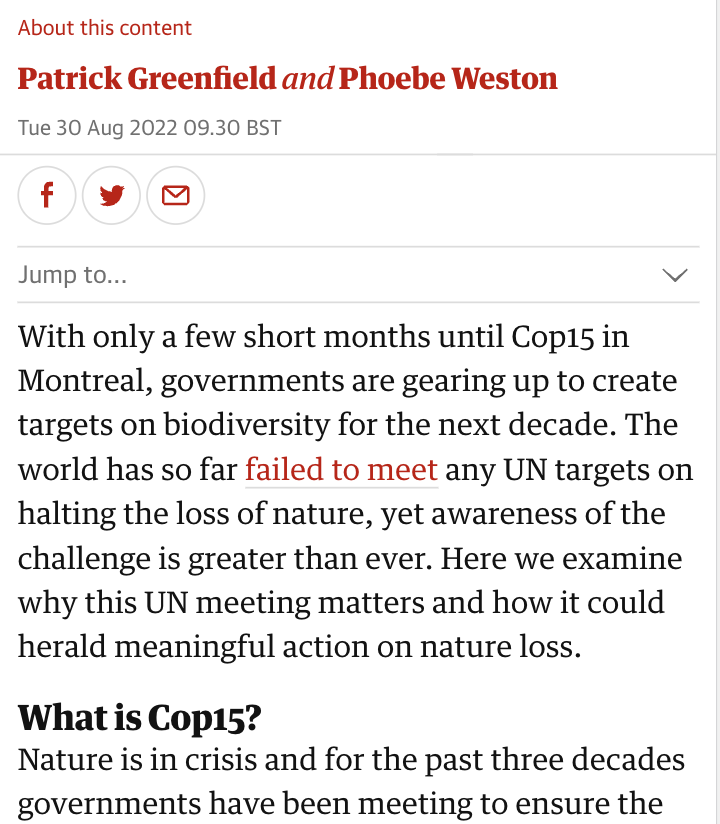
Task: Open Patrick Greenfield's author page
Action: pyautogui.click(x=147, y=78)
